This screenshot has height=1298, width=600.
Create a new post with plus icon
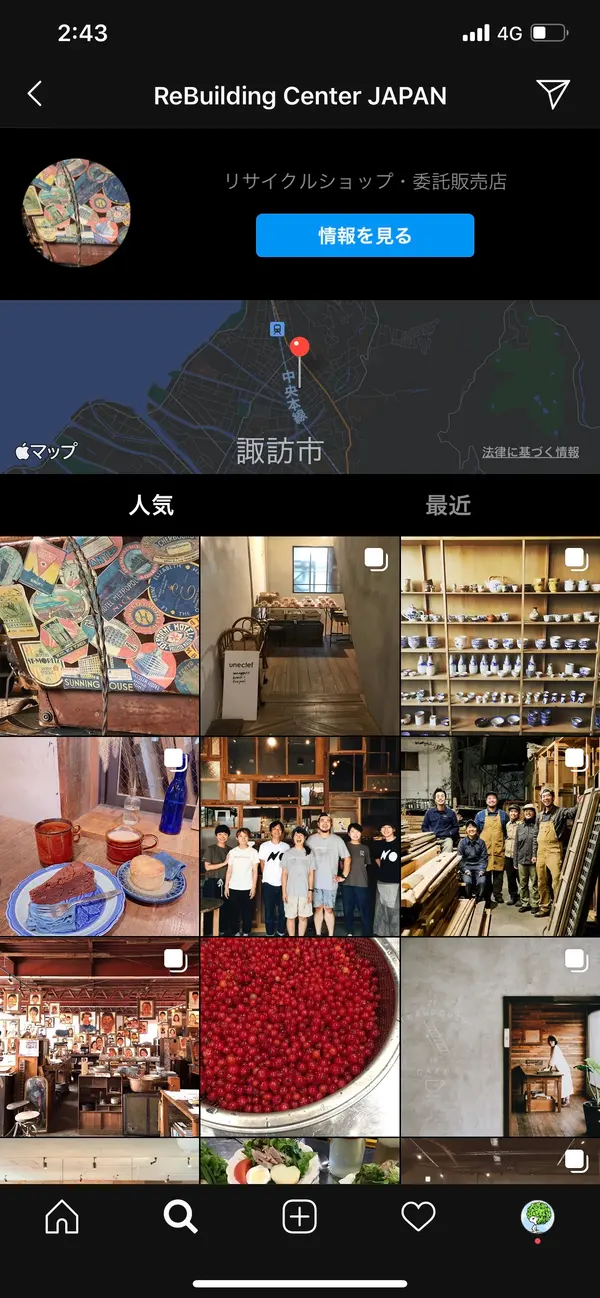coord(299,1217)
